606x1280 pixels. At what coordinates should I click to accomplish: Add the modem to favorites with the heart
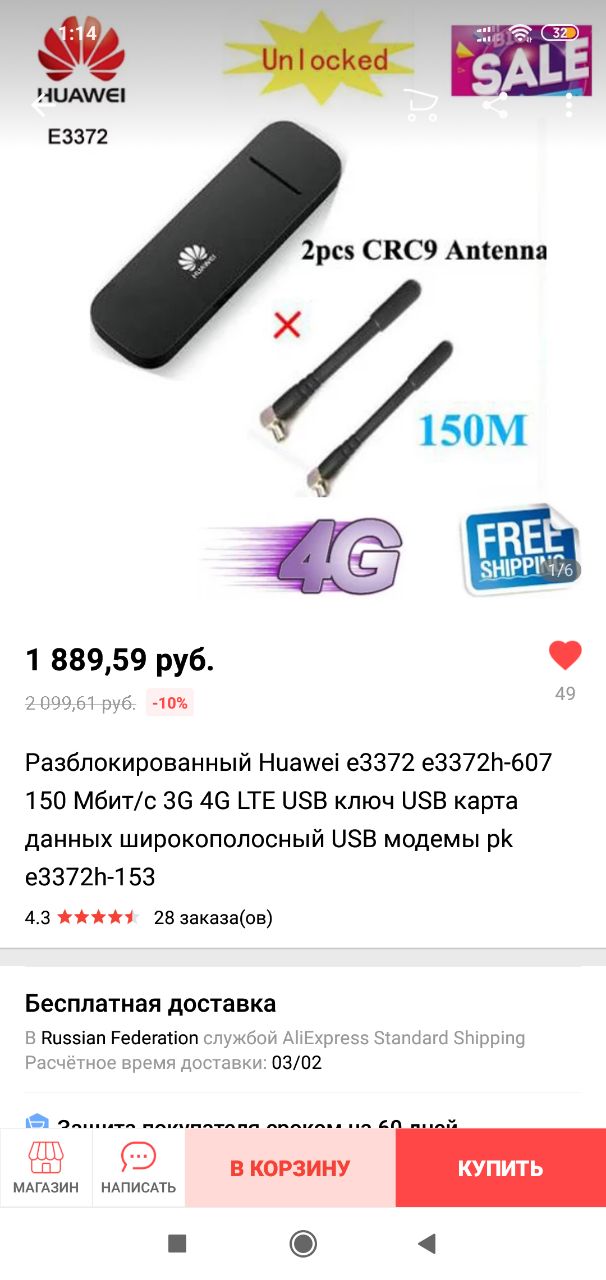[x=565, y=656]
